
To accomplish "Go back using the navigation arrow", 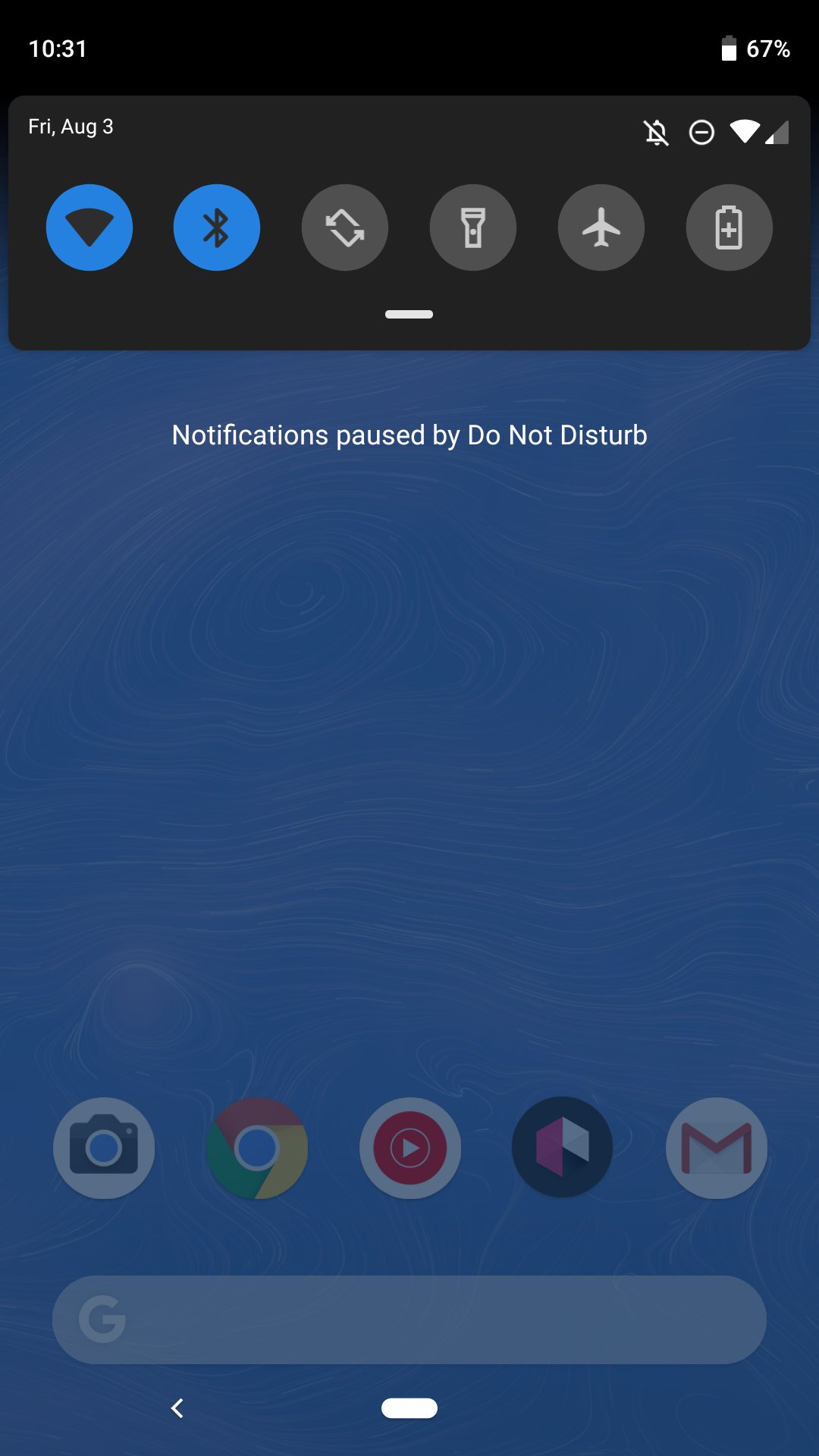I will tap(177, 1408).
